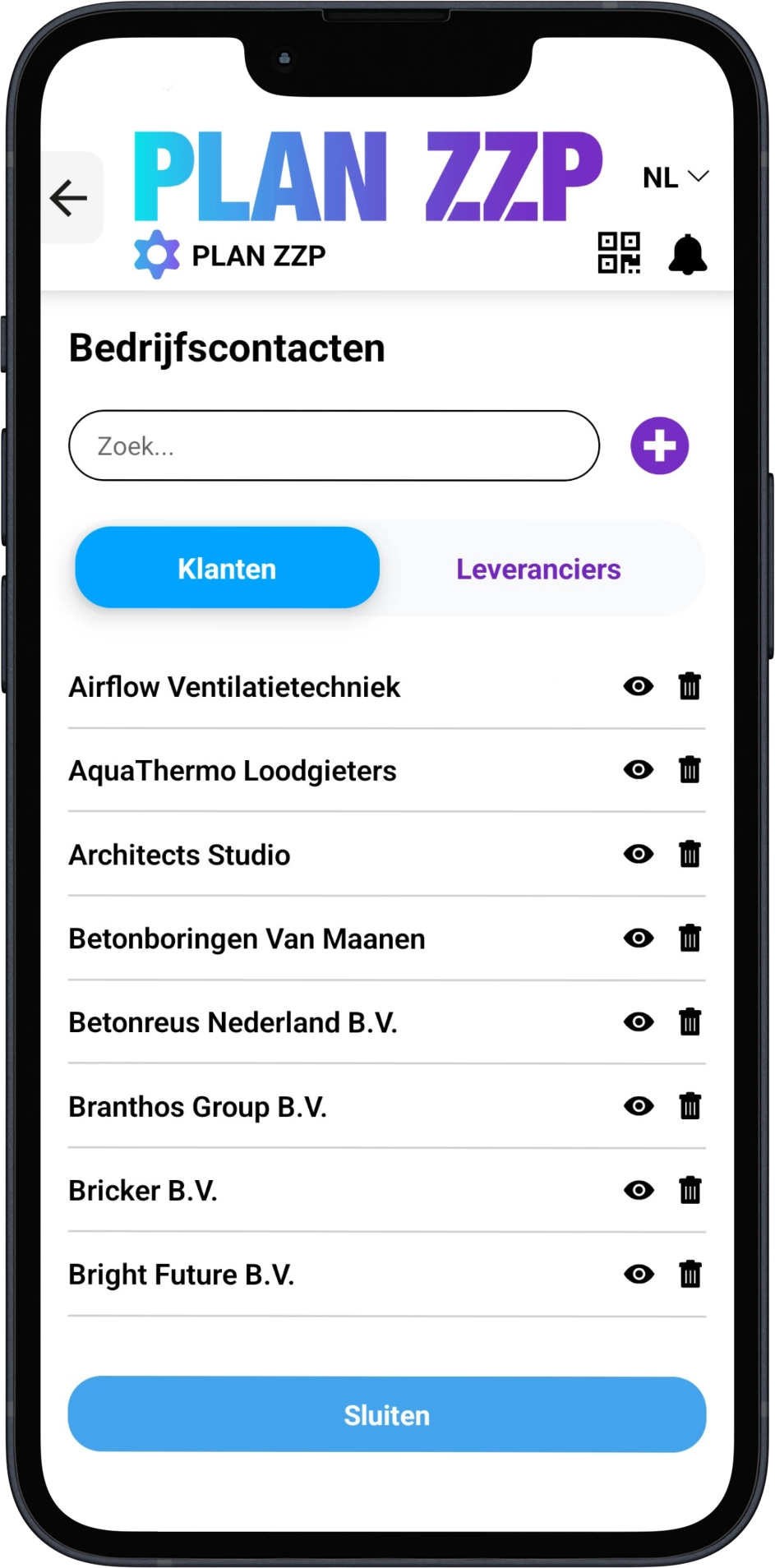Toggle the eye icon for AquaThermo Loodgieters
The height and width of the screenshot is (1568, 775).
[x=639, y=770]
